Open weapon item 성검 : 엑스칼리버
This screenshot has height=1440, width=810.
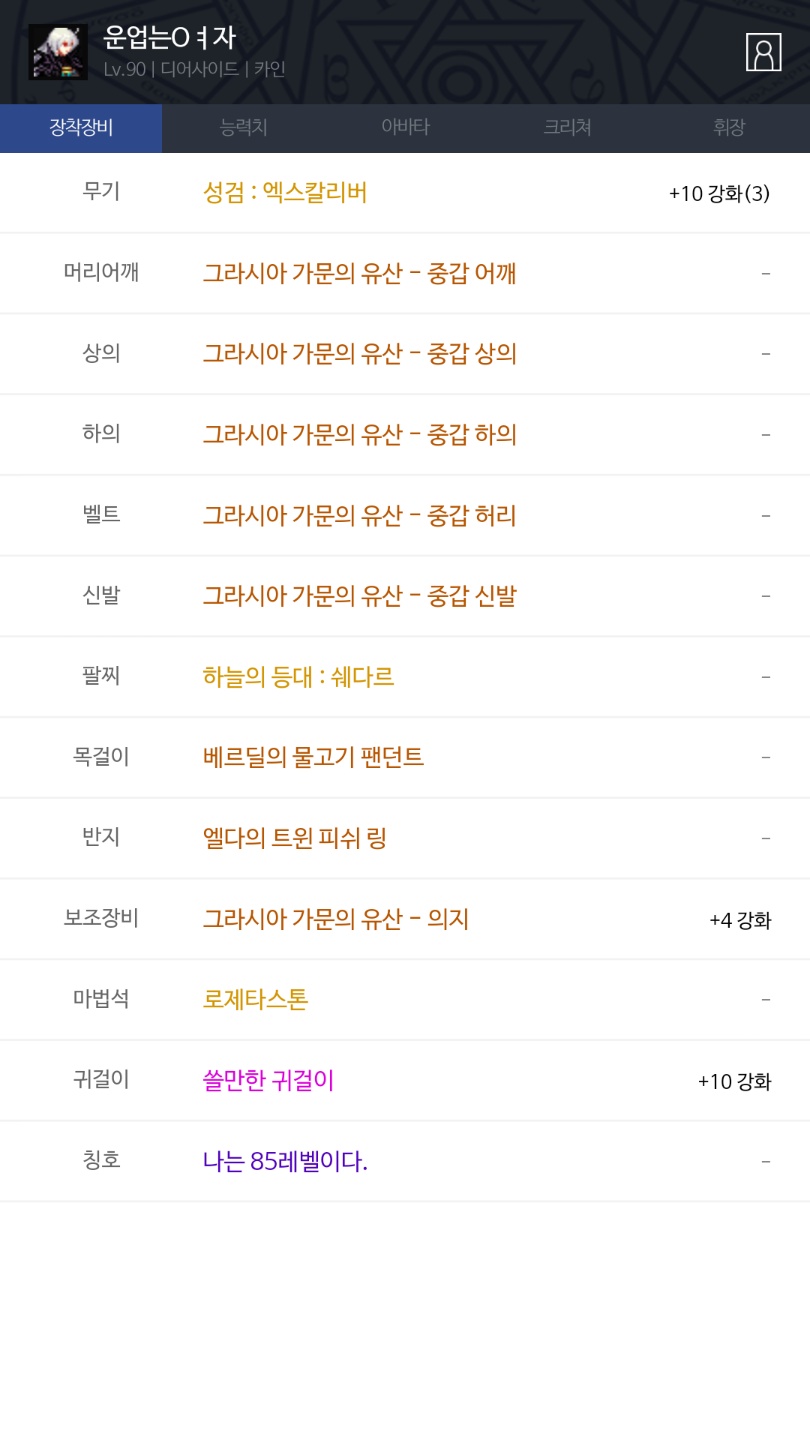pyautogui.click(x=285, y=192)
